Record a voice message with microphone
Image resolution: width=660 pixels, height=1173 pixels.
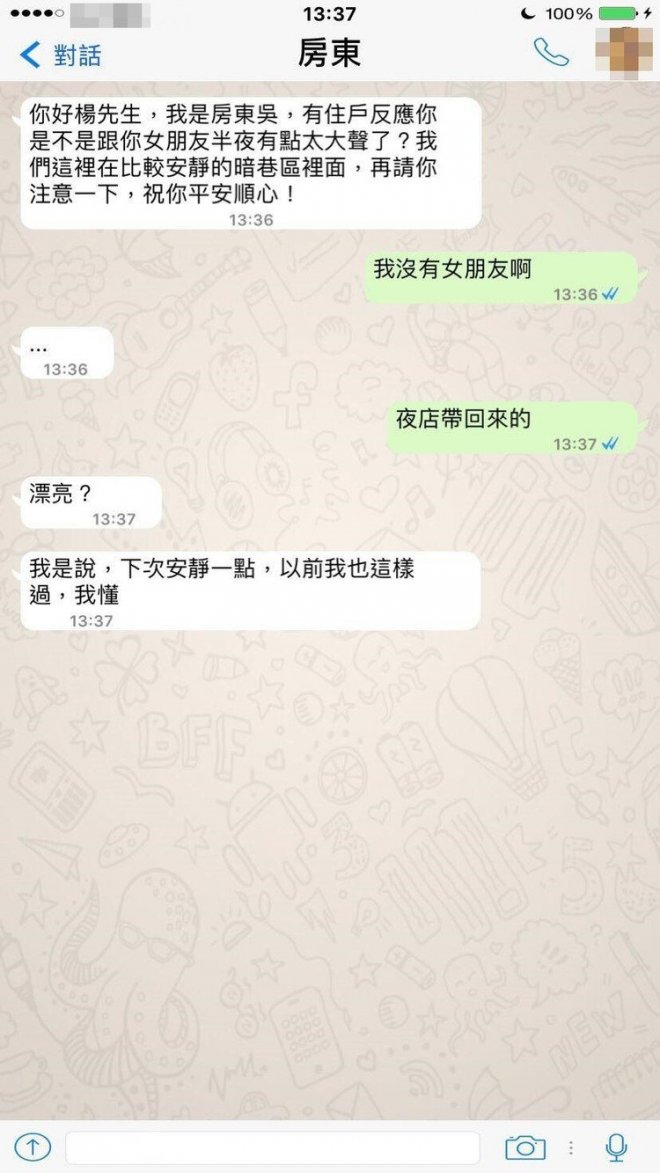pyautogui.click(x=616, y=1148)
